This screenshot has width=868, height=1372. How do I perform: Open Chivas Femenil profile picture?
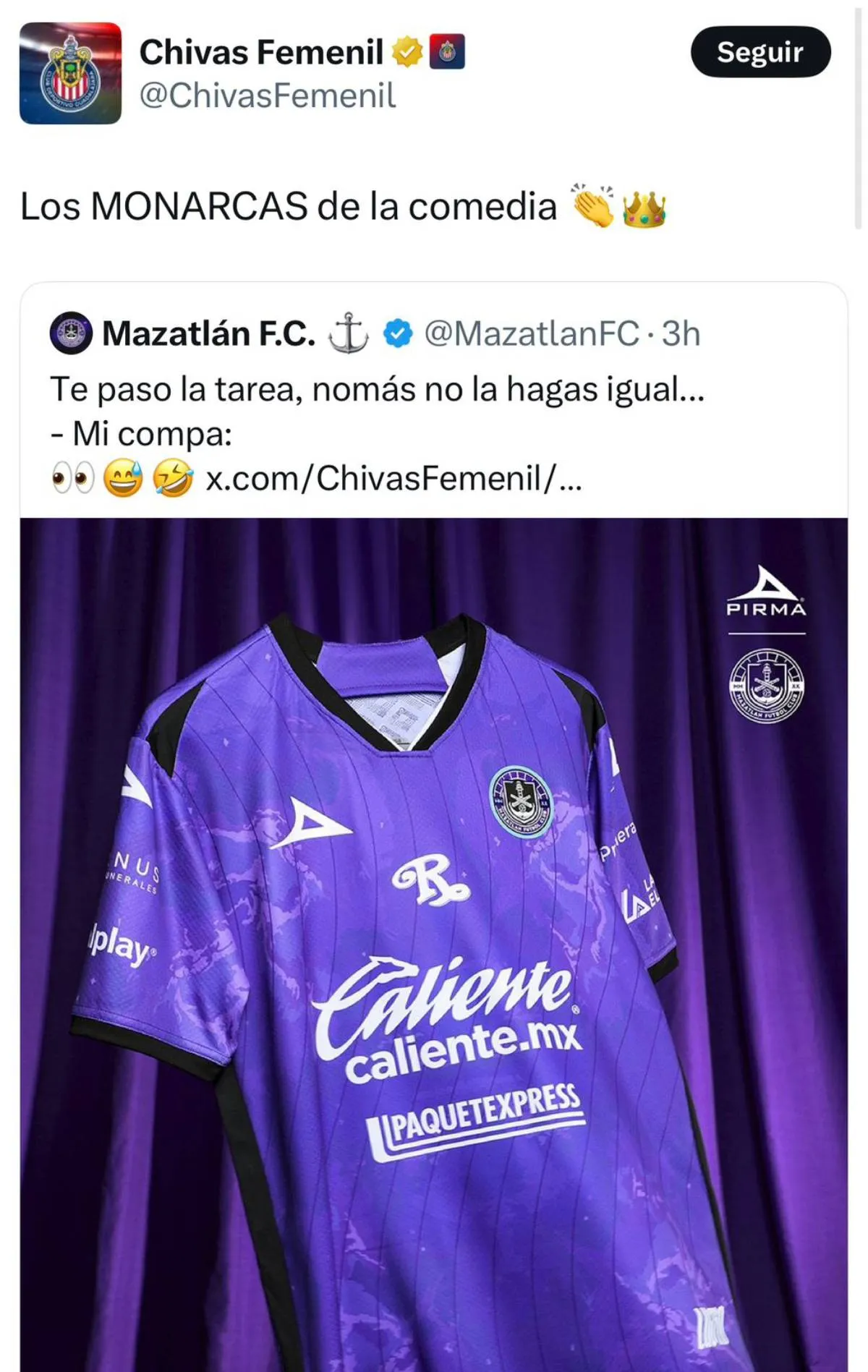tap(70, 74)
